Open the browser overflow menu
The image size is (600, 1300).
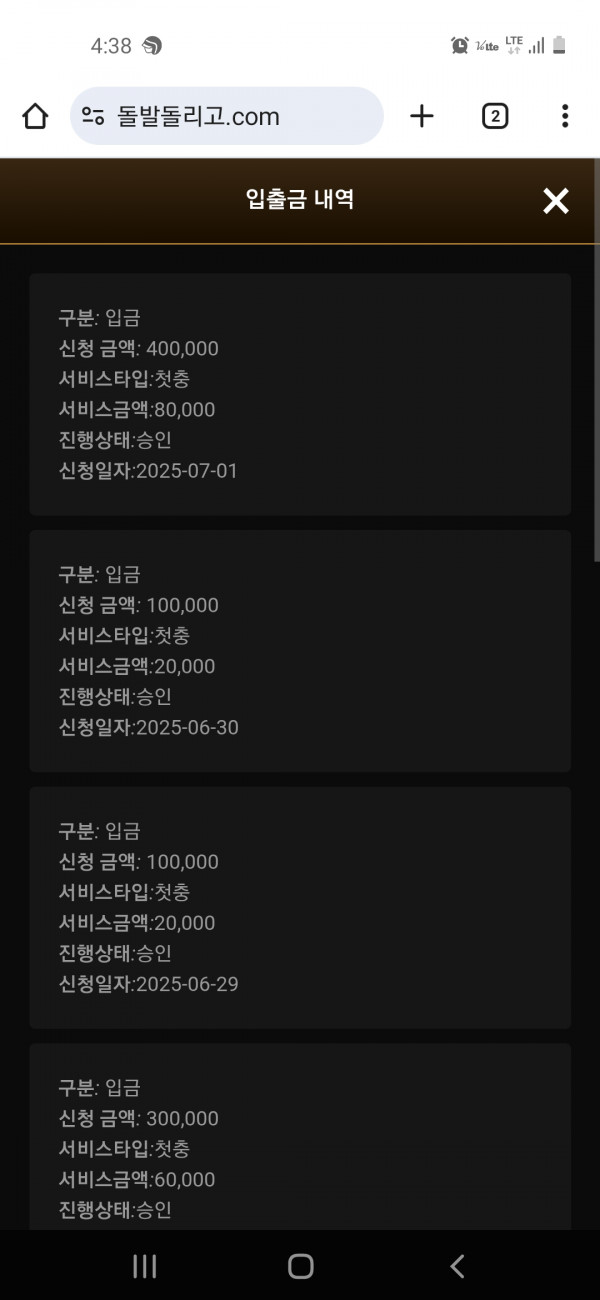pos(565,116)
